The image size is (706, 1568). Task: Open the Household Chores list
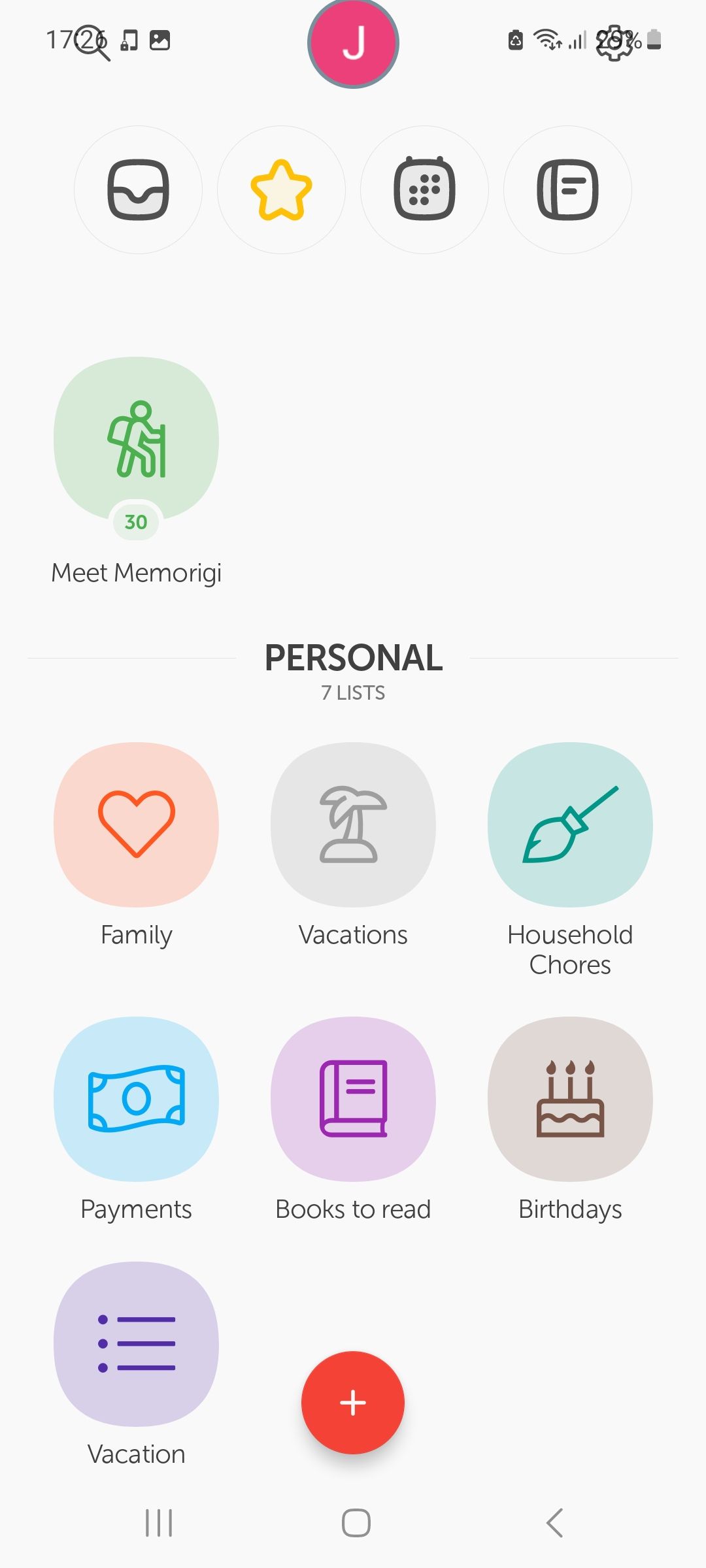tap(570, 825)
